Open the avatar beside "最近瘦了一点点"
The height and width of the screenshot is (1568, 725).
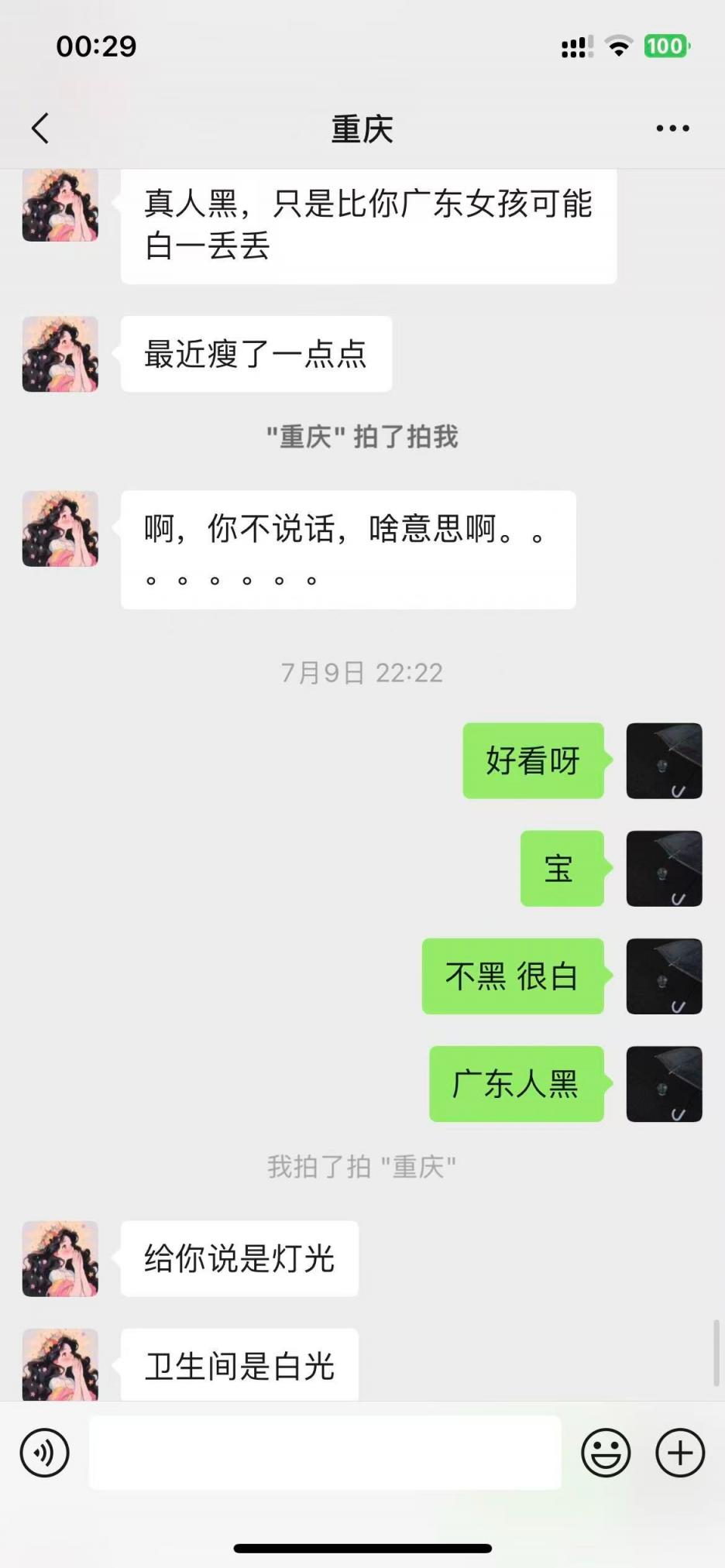pos(60,354)
